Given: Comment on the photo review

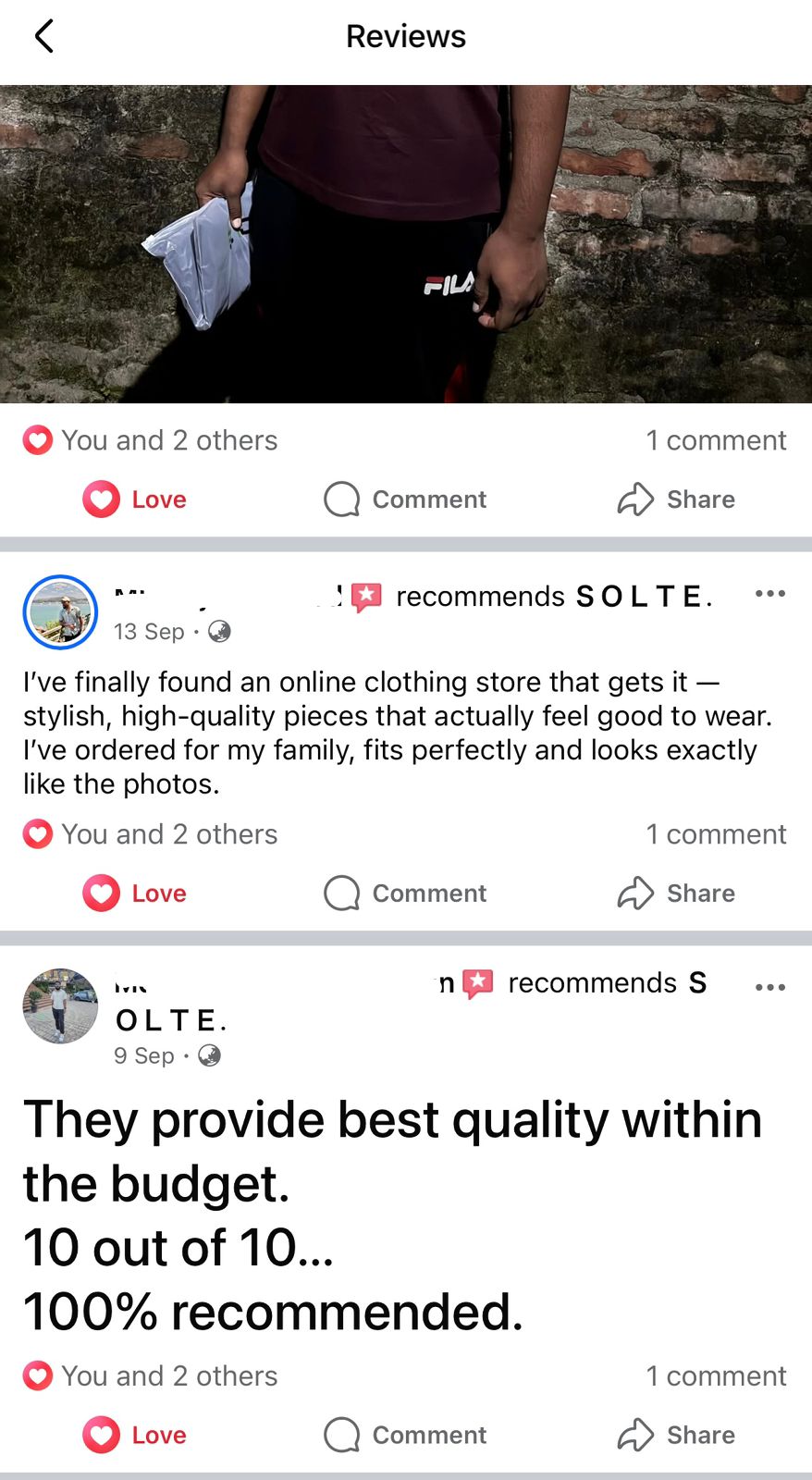Looking at the screenshot, I should (405, 499).
